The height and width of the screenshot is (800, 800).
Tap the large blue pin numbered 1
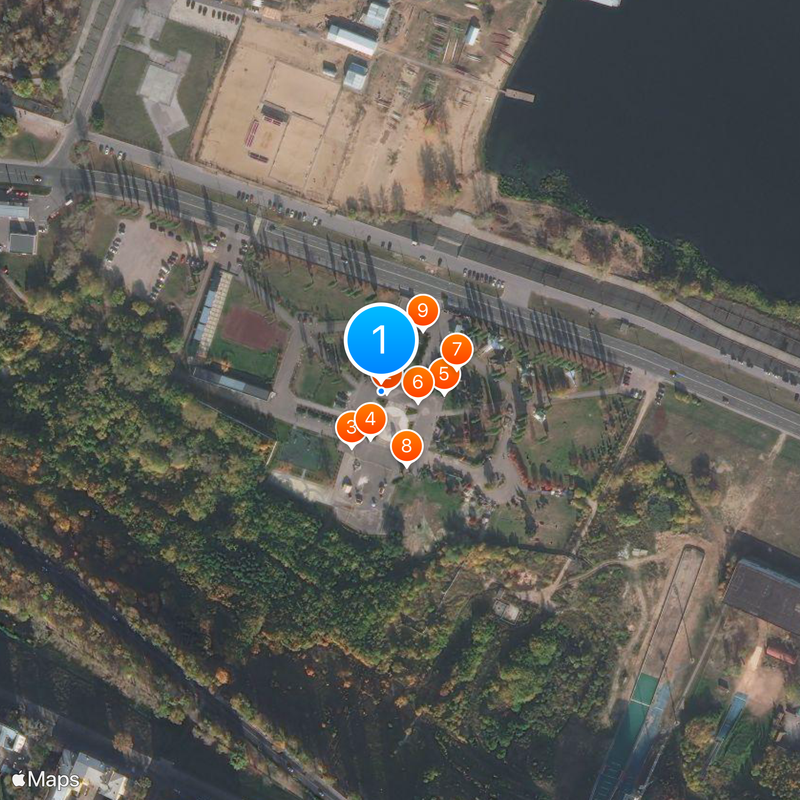pyautogui.click(x=380, y=339)
